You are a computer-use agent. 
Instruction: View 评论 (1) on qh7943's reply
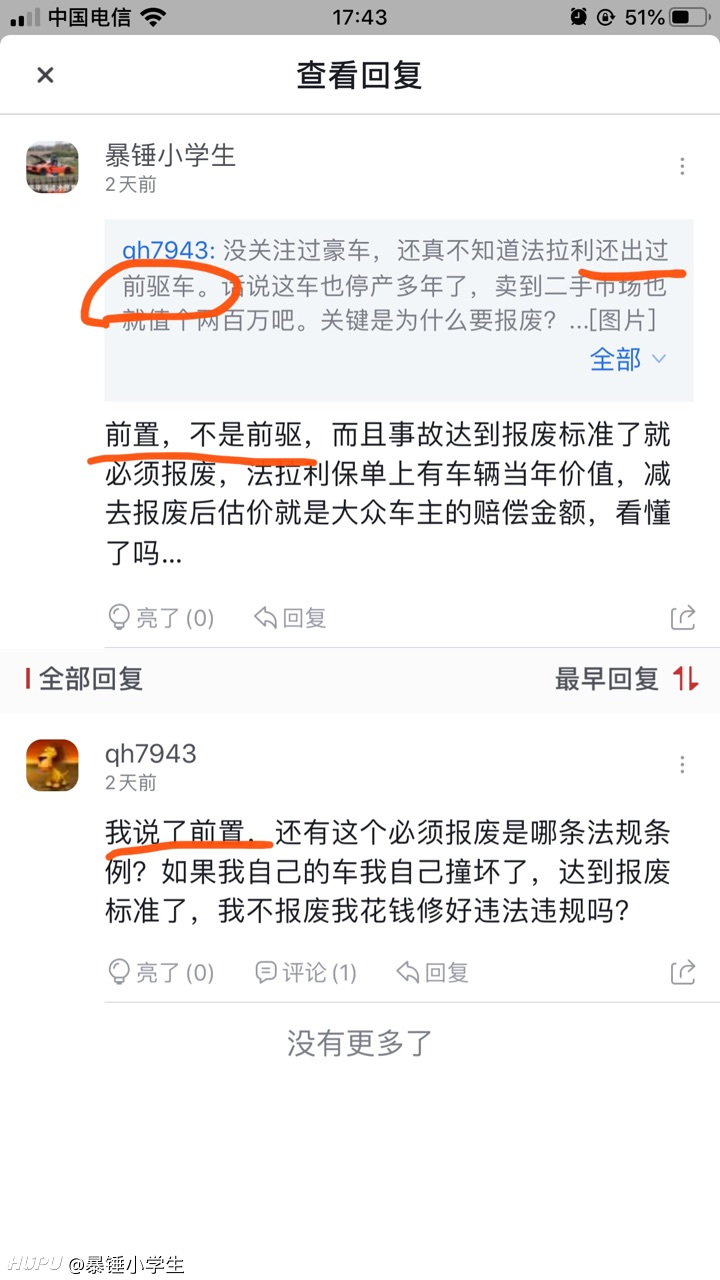(x=306, y=972)
